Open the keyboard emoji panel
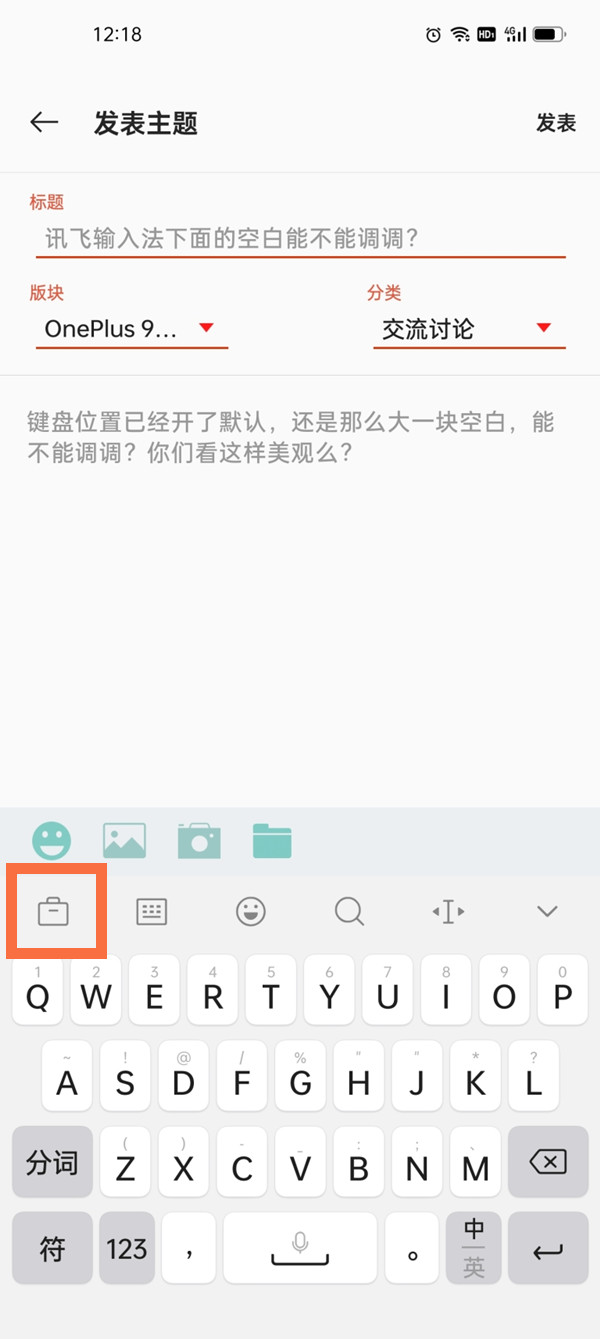The image size is (600, 1339). [250, 911]
